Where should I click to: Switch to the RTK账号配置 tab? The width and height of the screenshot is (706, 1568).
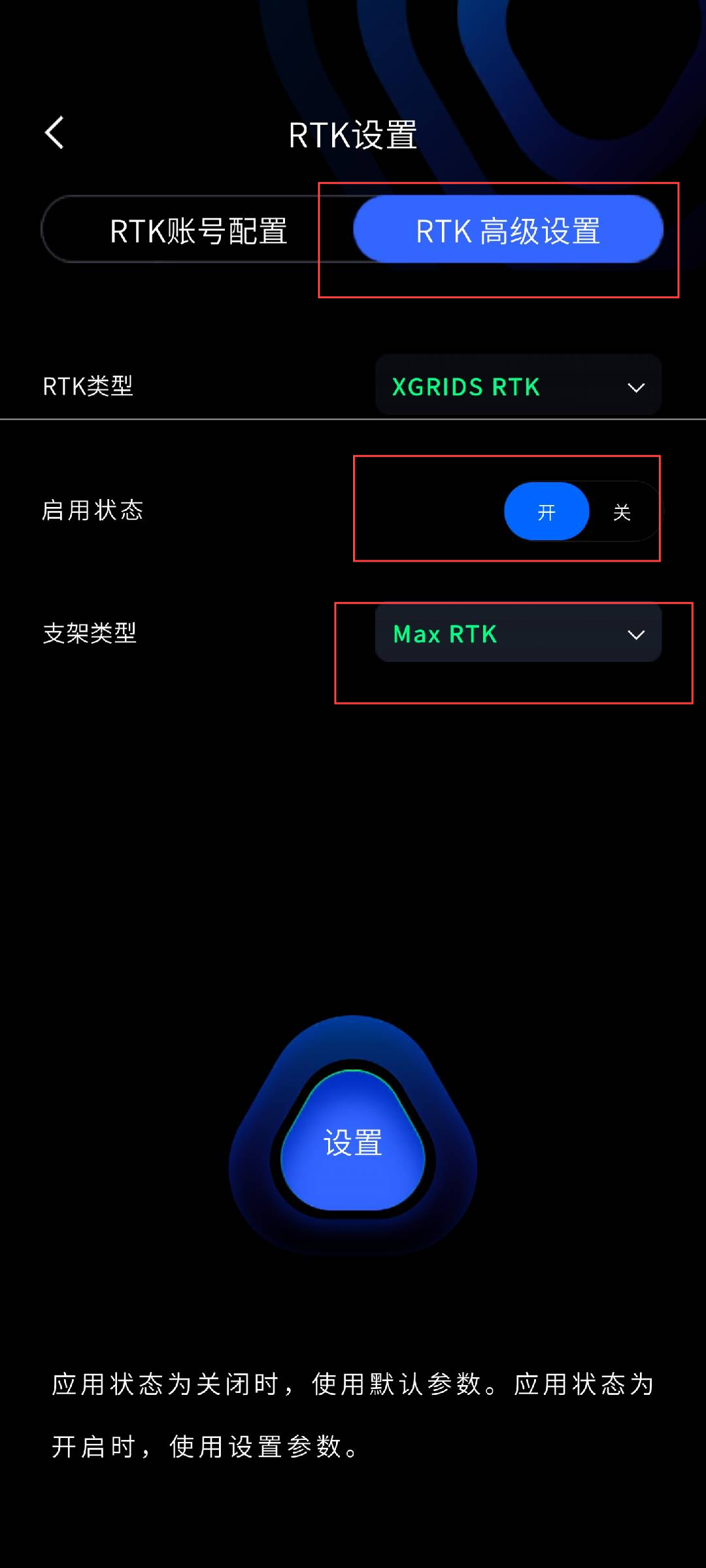pyautogui.click(x=198, y=230)
